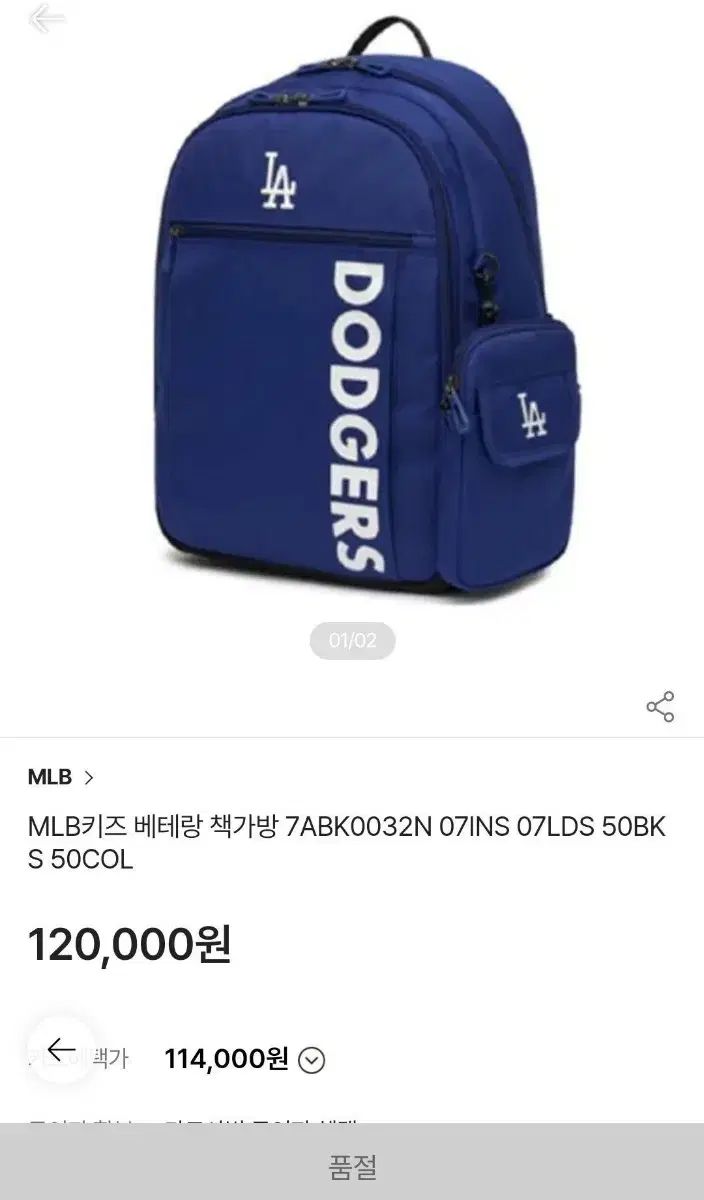Open the MLB brand page
Viewport: 704px width, 1200px height.
tap(60, 776)
